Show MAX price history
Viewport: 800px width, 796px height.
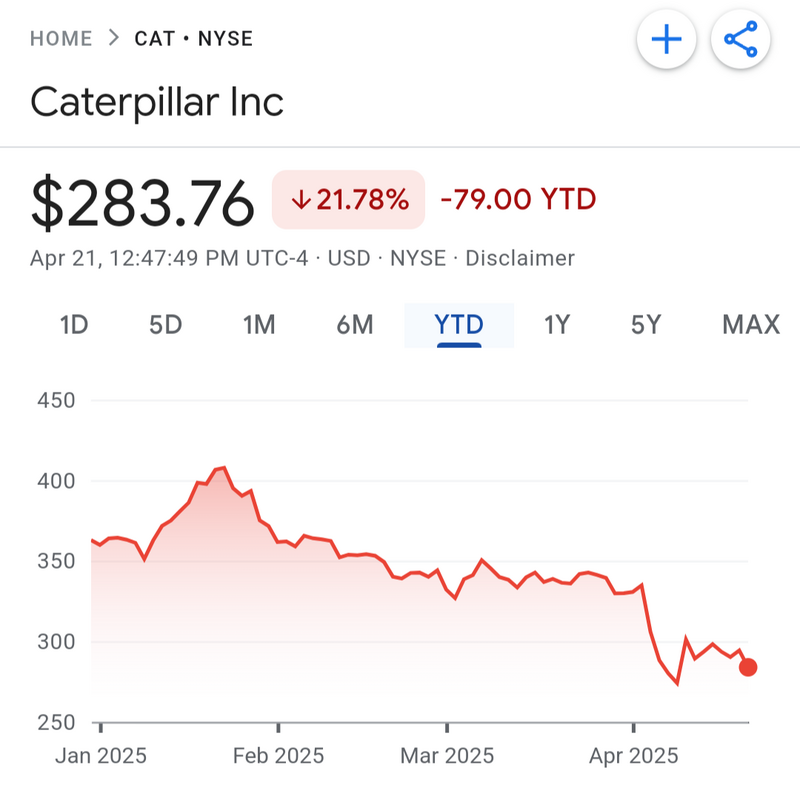[x=750, y=325]
